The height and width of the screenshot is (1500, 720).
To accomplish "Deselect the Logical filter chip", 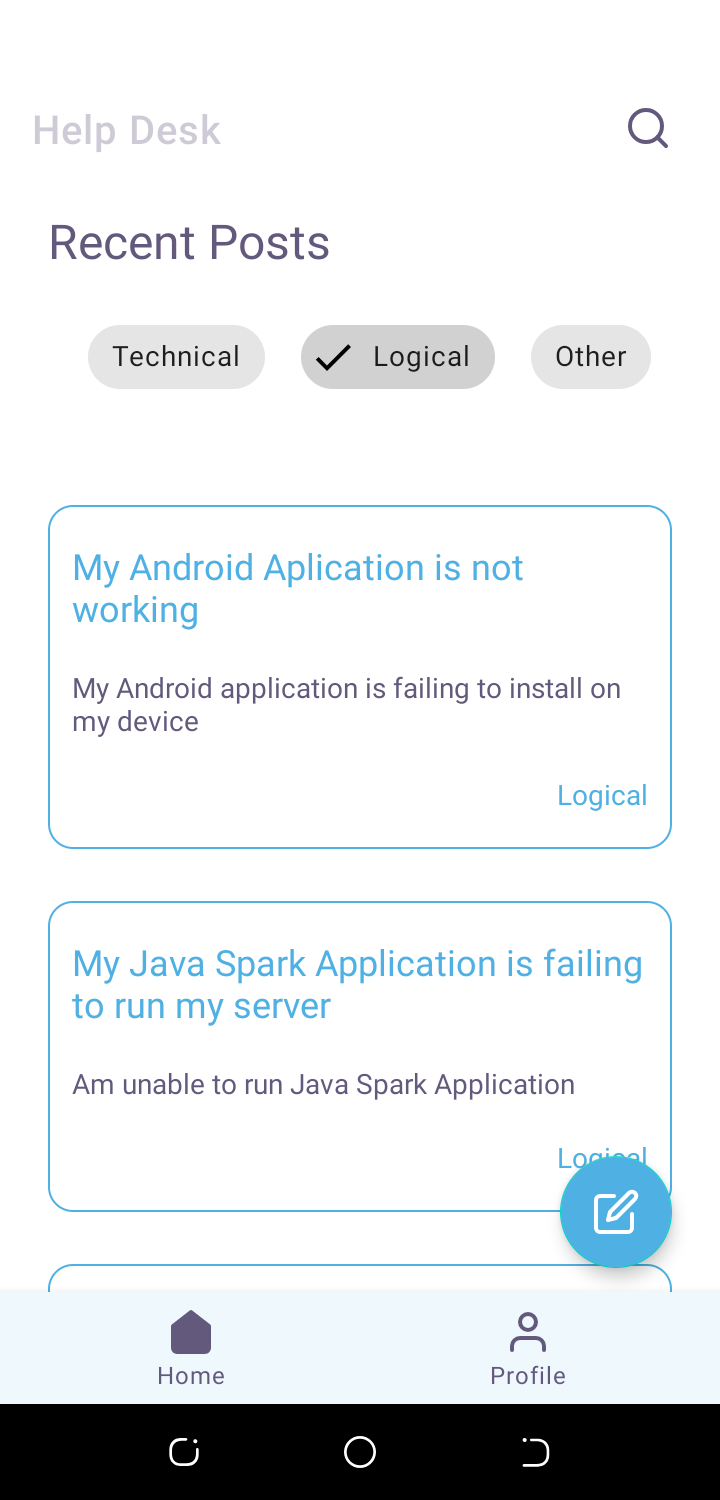I will (398, 357).
